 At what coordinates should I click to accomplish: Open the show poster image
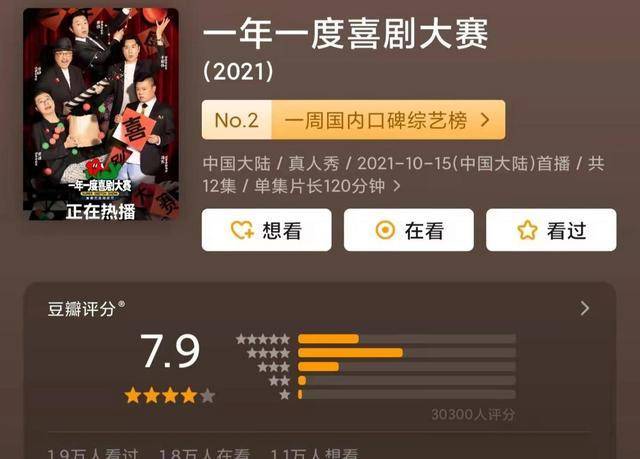[x=100, y=115]
